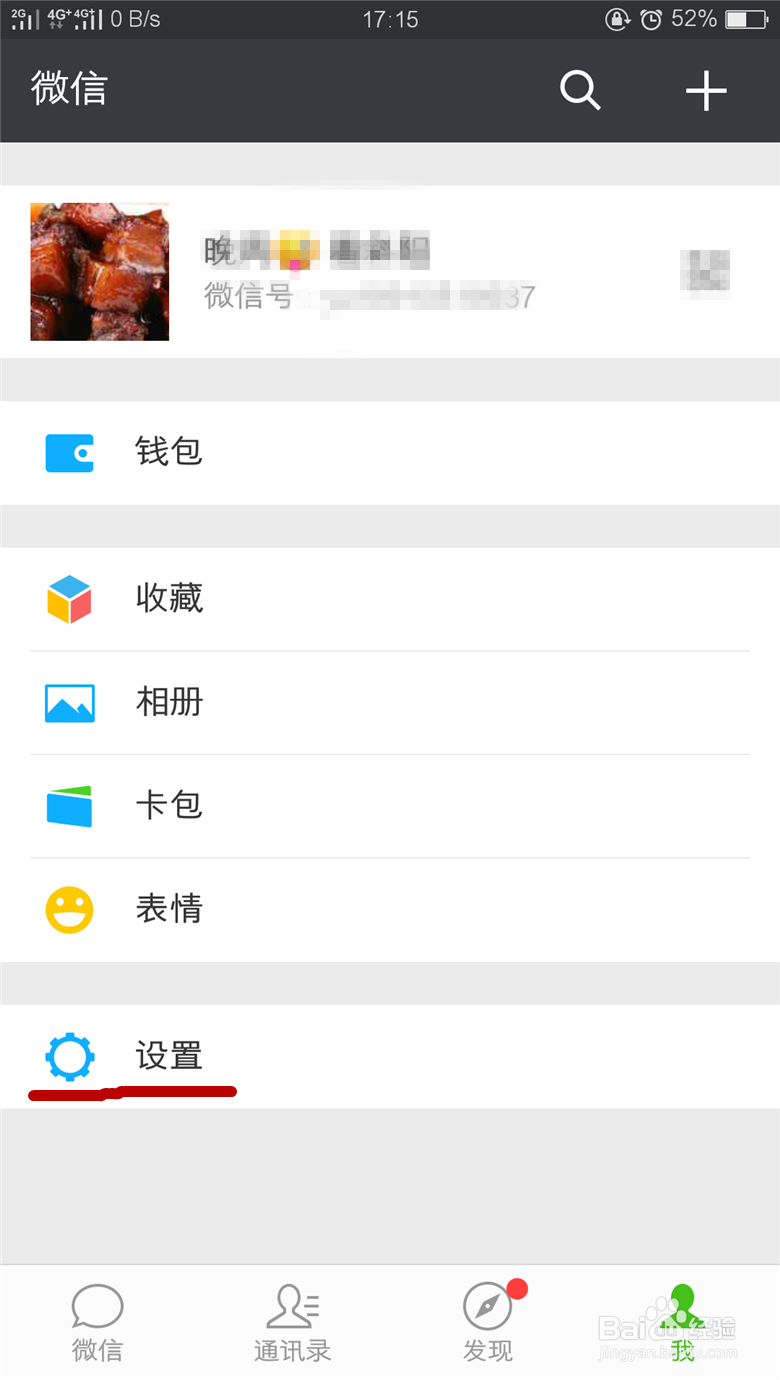Tap the Card Package (卡包) icon
Image resolution: width=780 pixels, height=1380 pixels.
pos(68,806)
